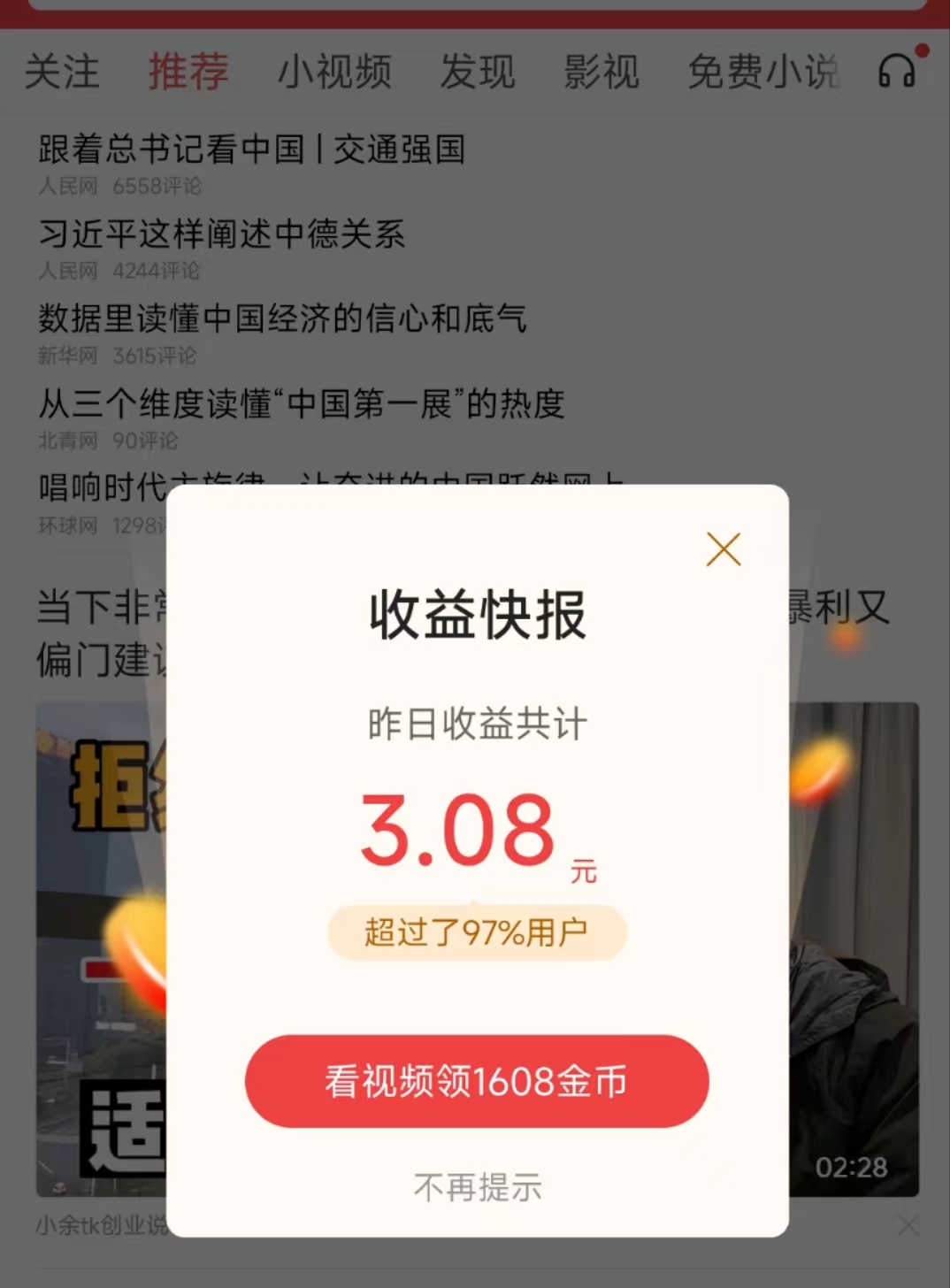The height and width of the screenshot is (1288, 950).
Task: Open article 跟着总书记看中国|交通强国
Action: pyautogui.click(x=252, y=149)
